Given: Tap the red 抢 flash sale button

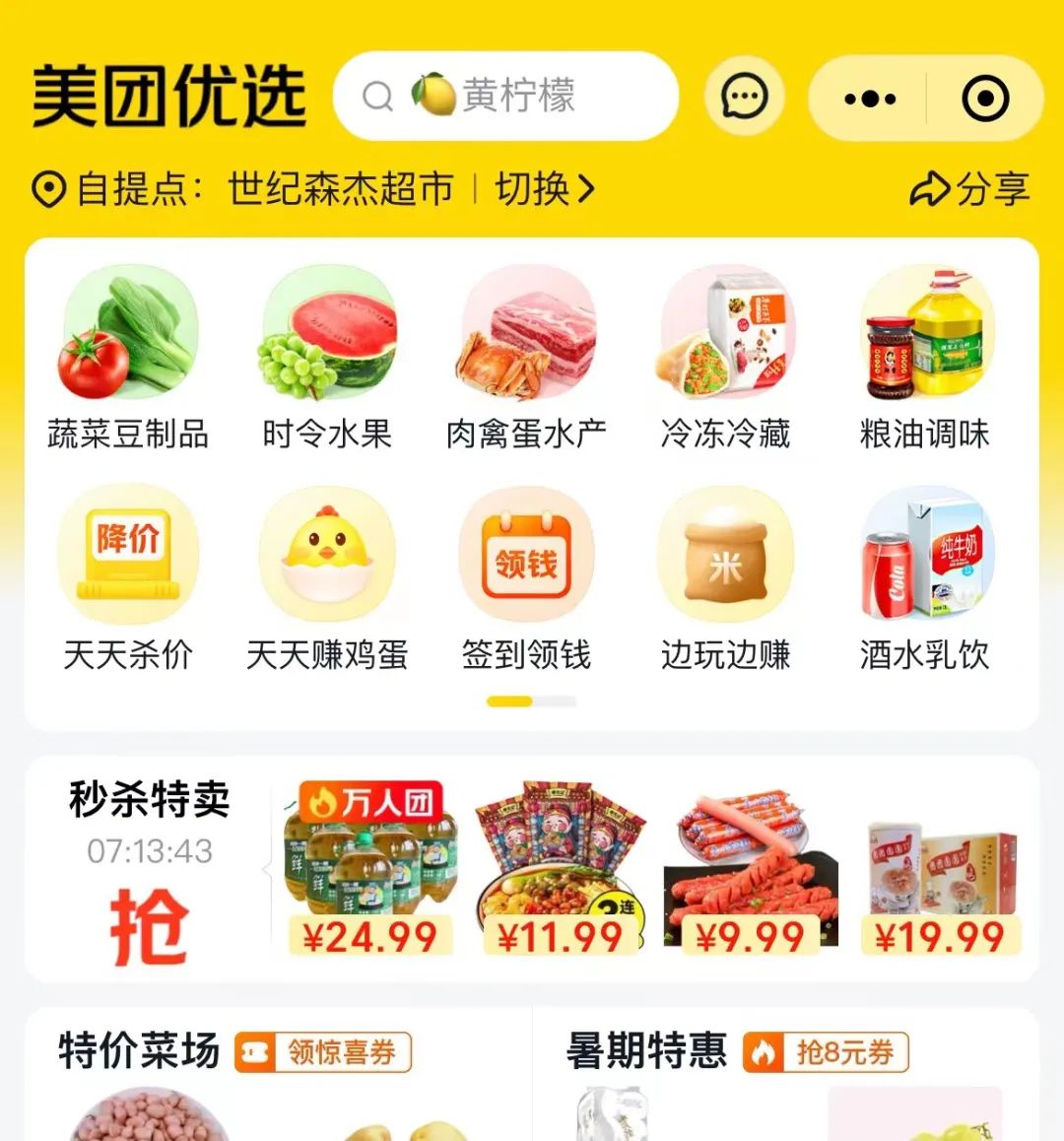Looking at the screenshot, I should click(149, 926).
